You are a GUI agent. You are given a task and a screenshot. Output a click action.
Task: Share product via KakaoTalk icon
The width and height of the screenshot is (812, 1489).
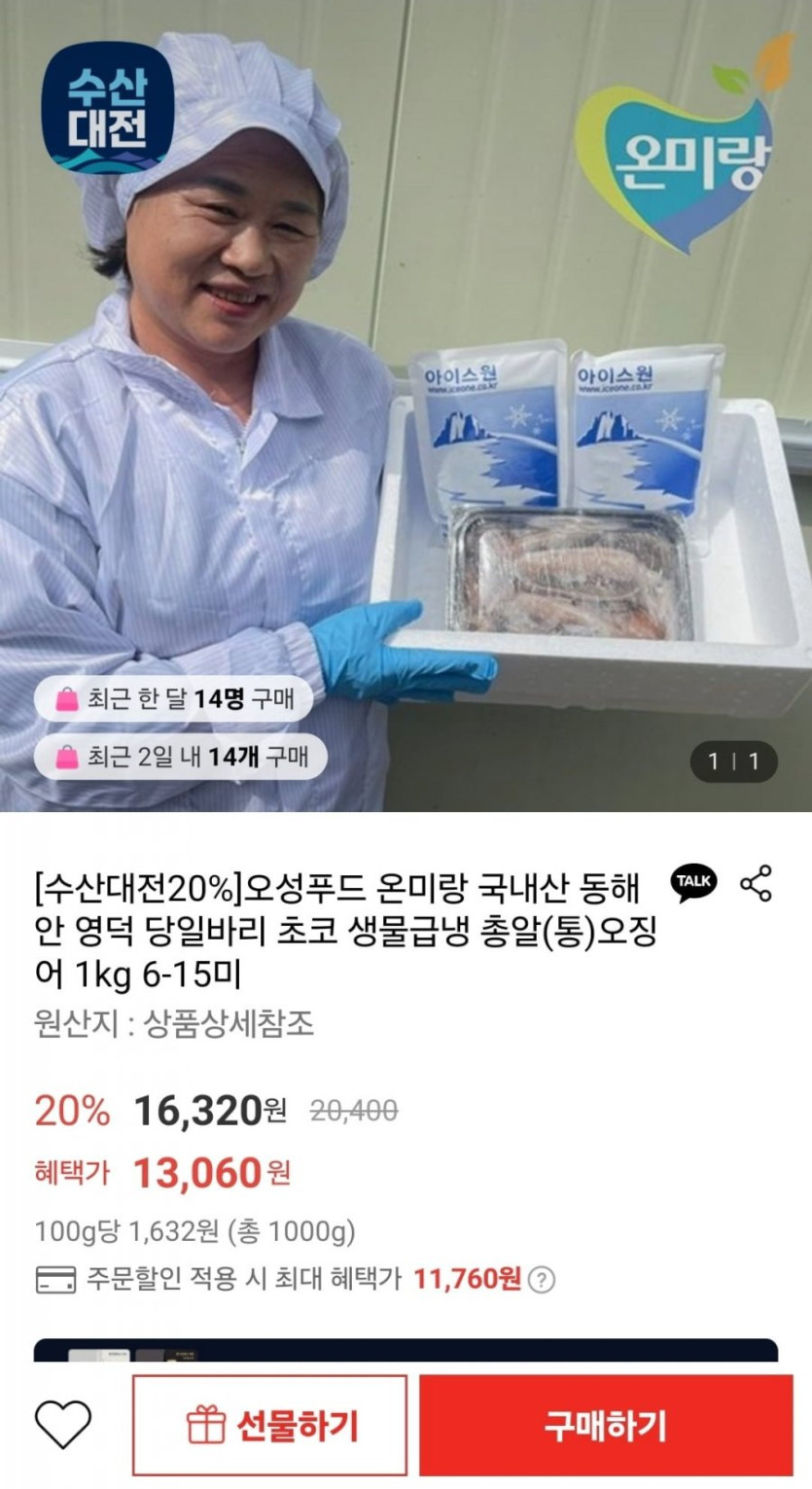693,883
